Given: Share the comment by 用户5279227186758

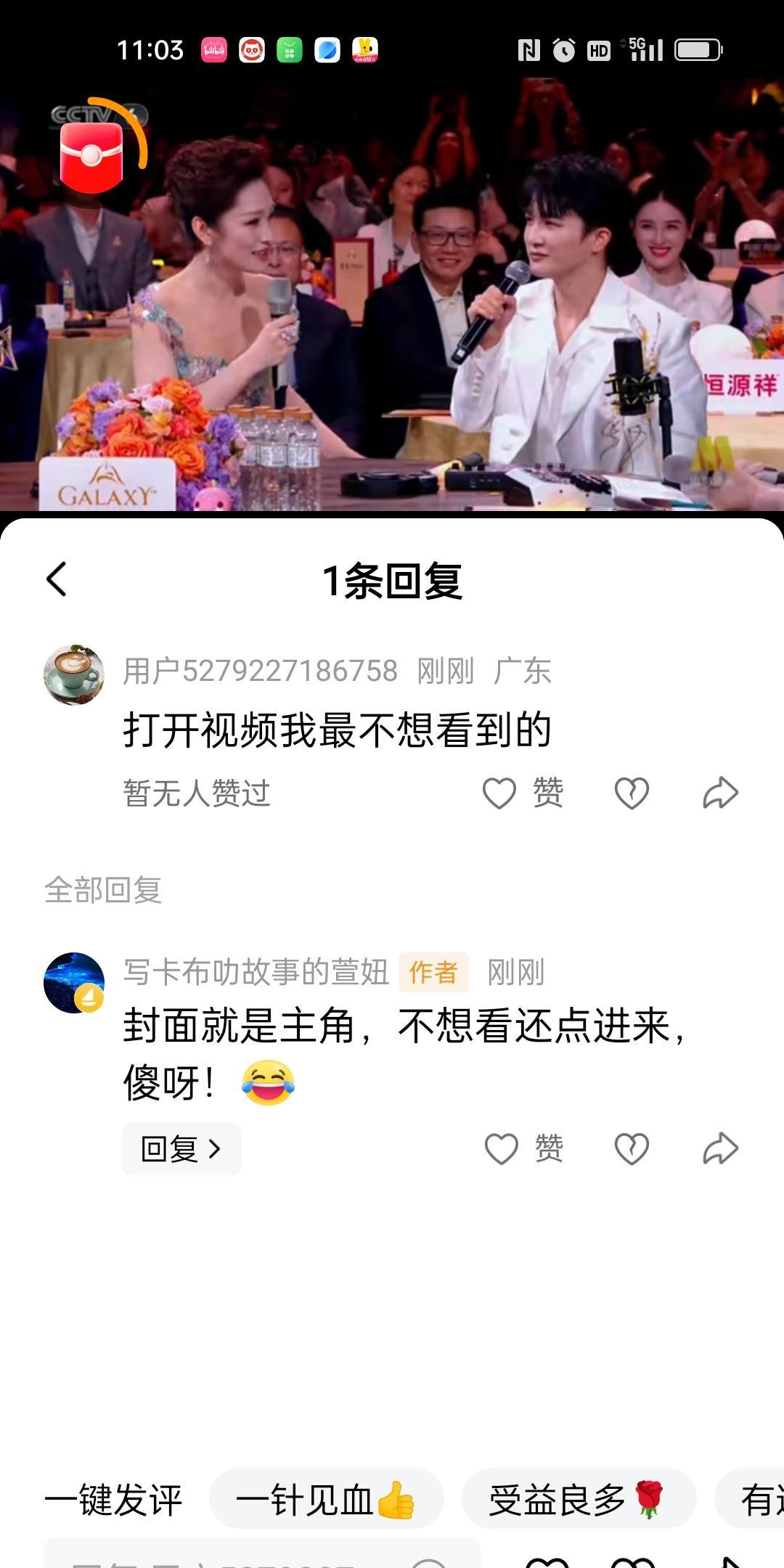Looking at the screenshot, I should pos(720,793).
